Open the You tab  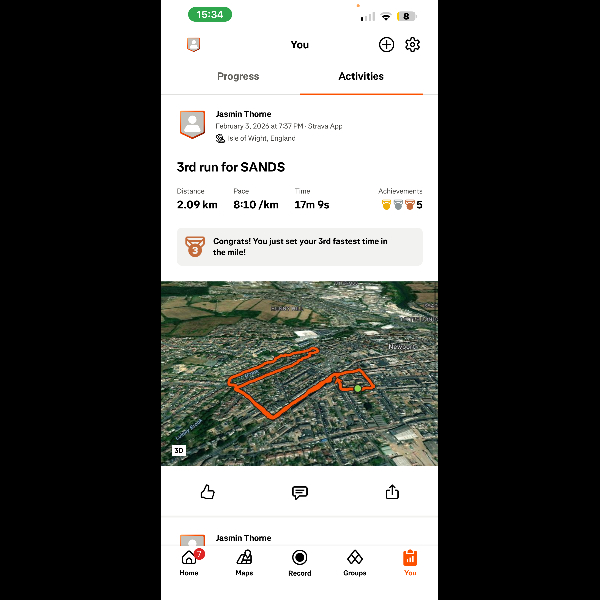410,562
